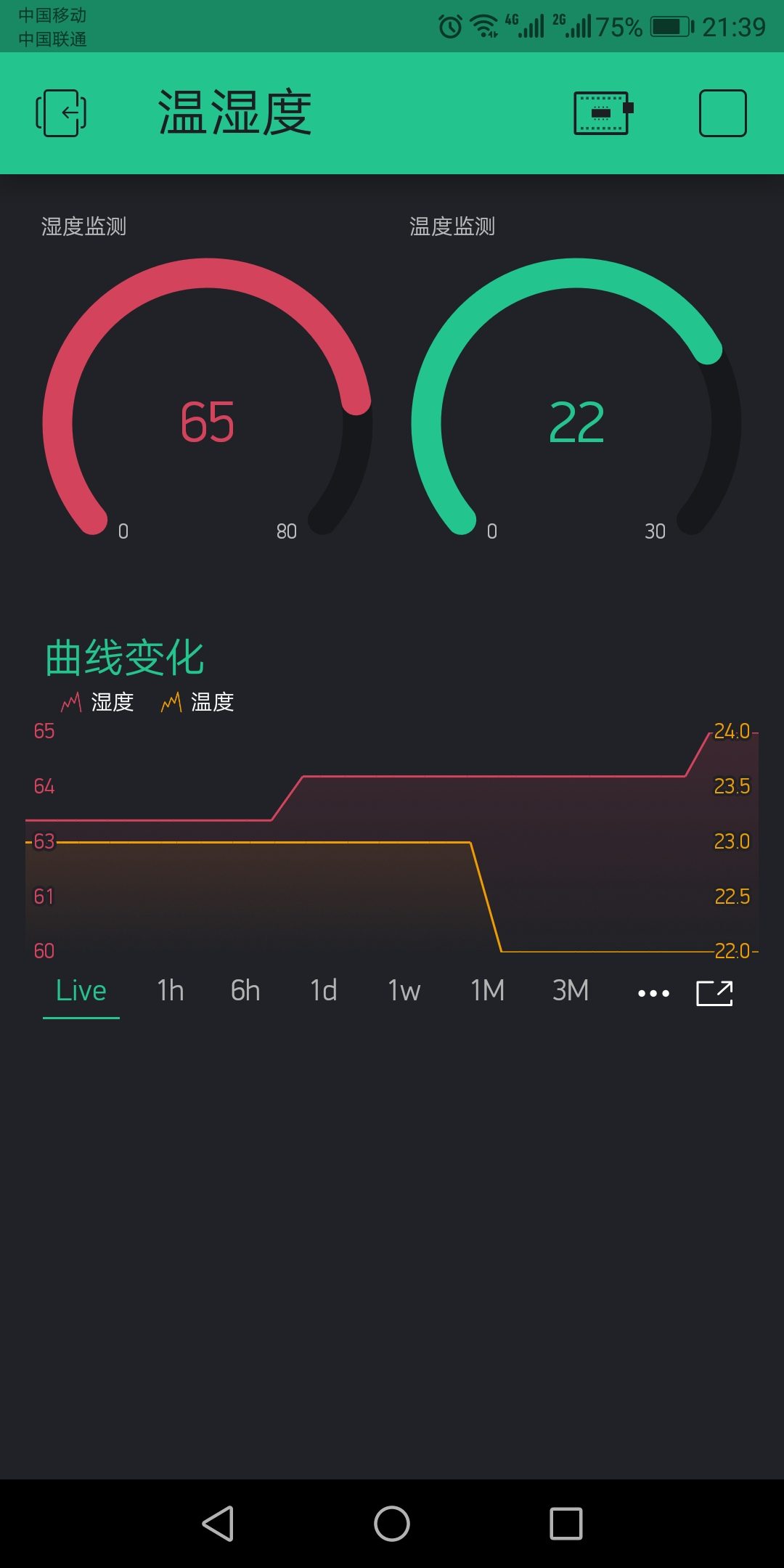Tap the stop project square button
This screenshot has height=1568, width=784.
(x=722, y=113)
